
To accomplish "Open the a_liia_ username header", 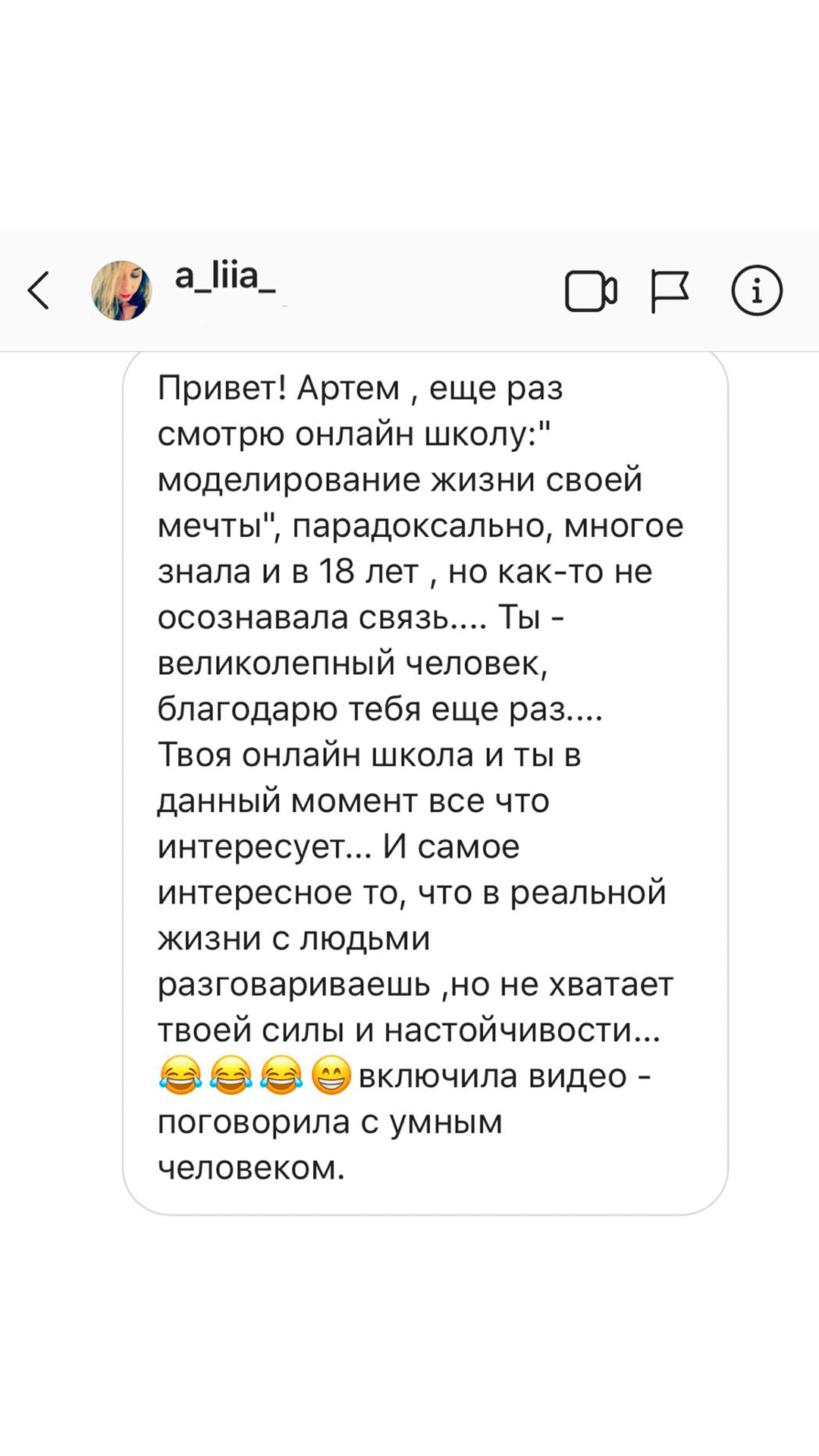I will 224,276.
